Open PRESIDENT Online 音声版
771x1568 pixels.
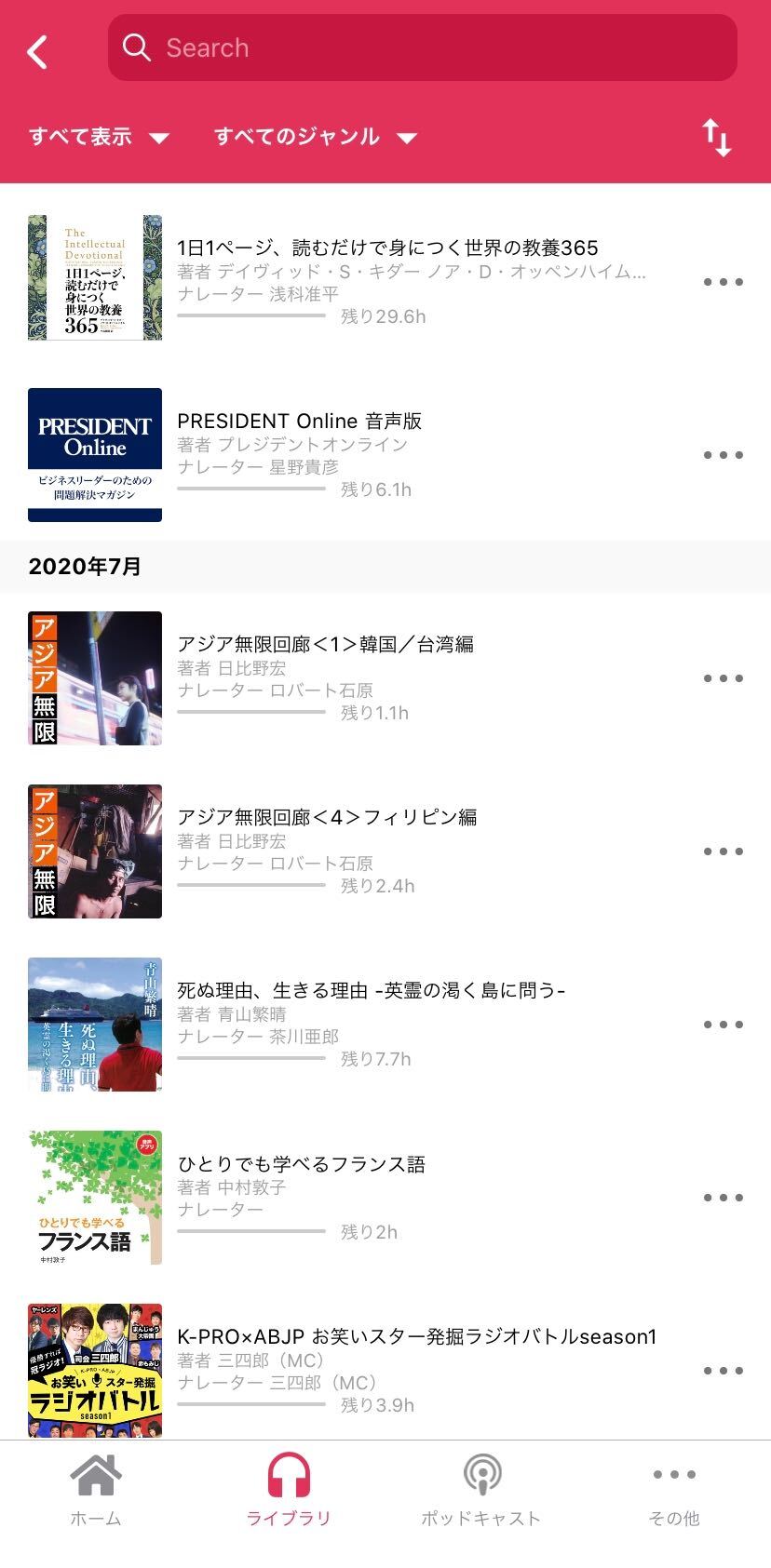(299, 422)
